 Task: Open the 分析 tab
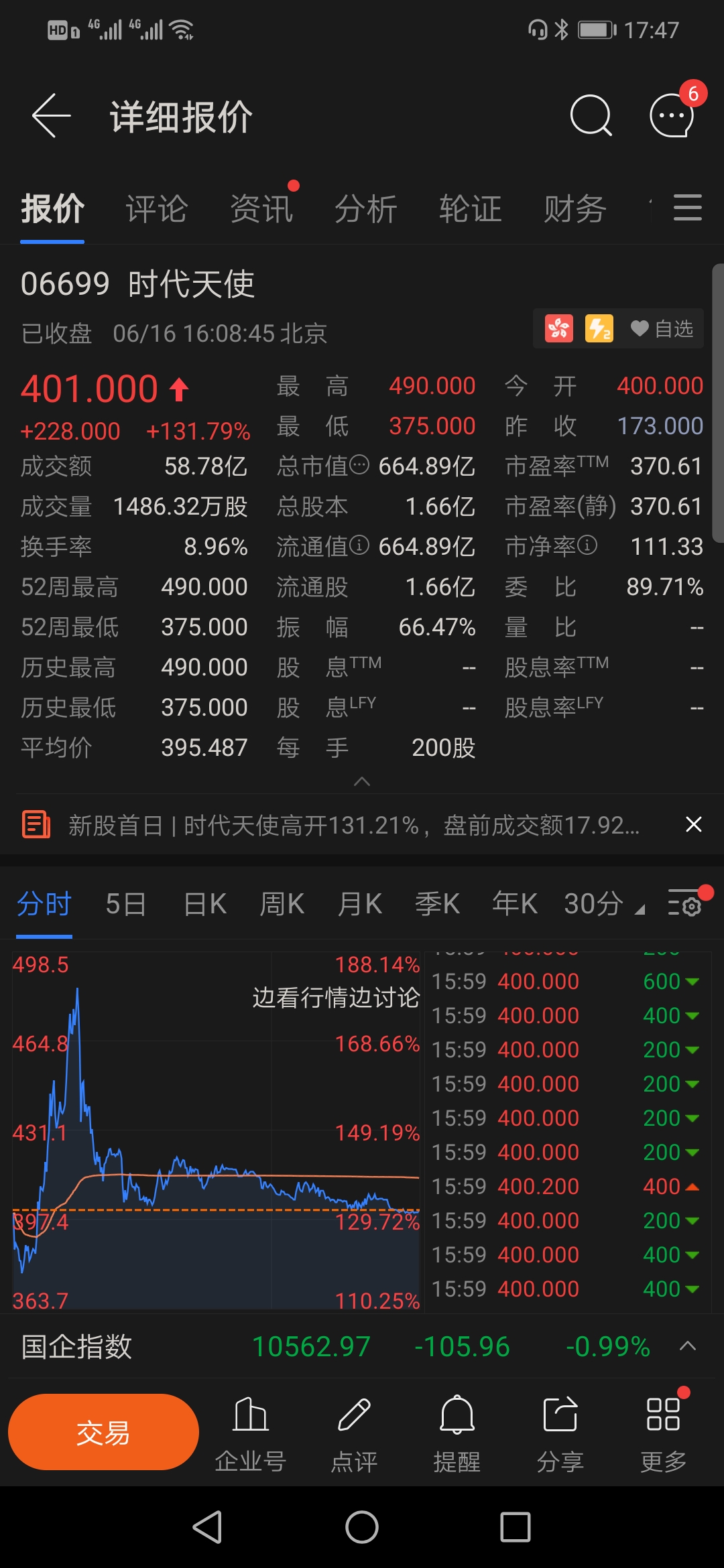pos(366,209)
